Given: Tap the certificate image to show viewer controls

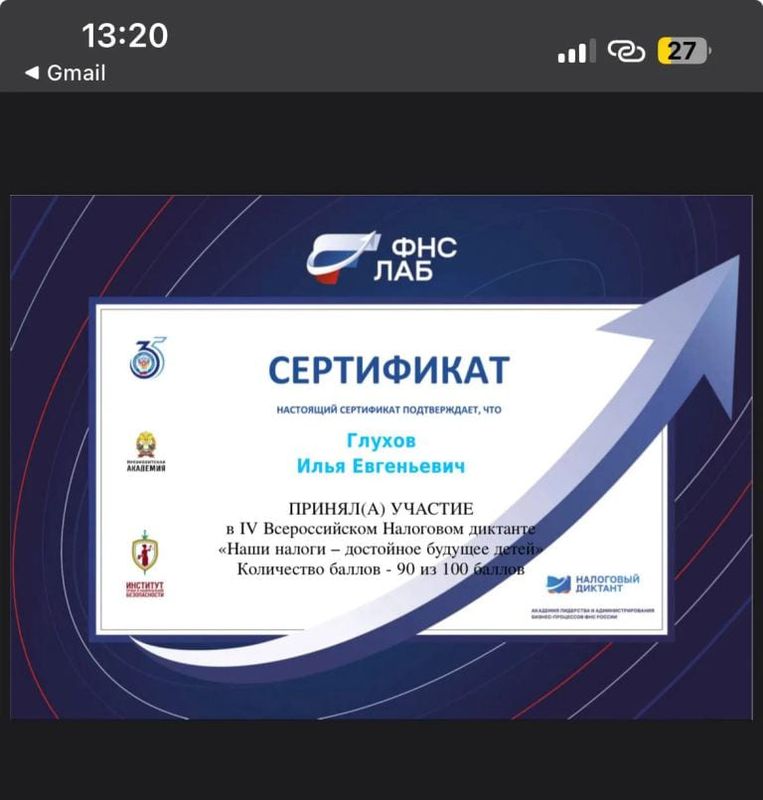Looking at the screenshot, I should [x=380, y=456].
